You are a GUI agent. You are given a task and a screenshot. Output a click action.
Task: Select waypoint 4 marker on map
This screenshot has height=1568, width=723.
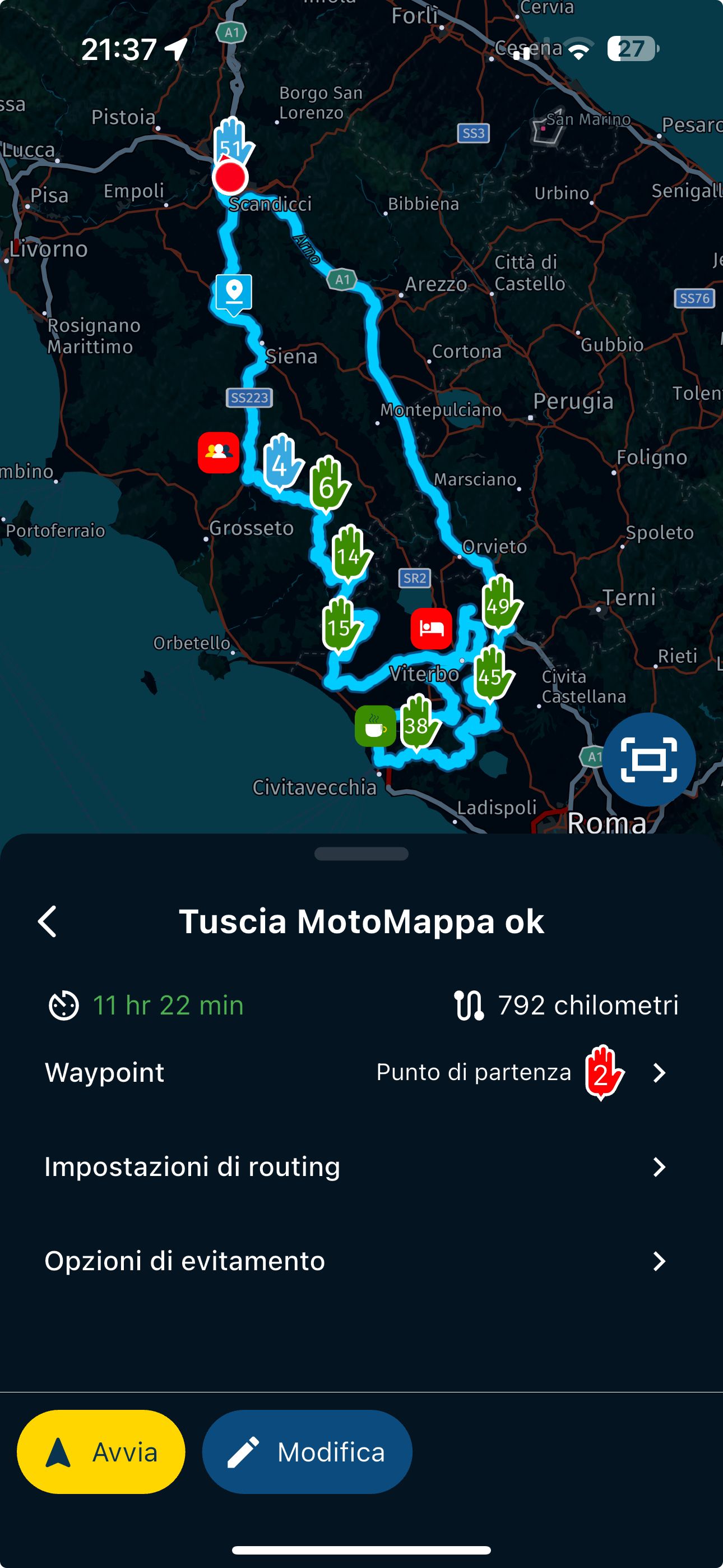282,463
